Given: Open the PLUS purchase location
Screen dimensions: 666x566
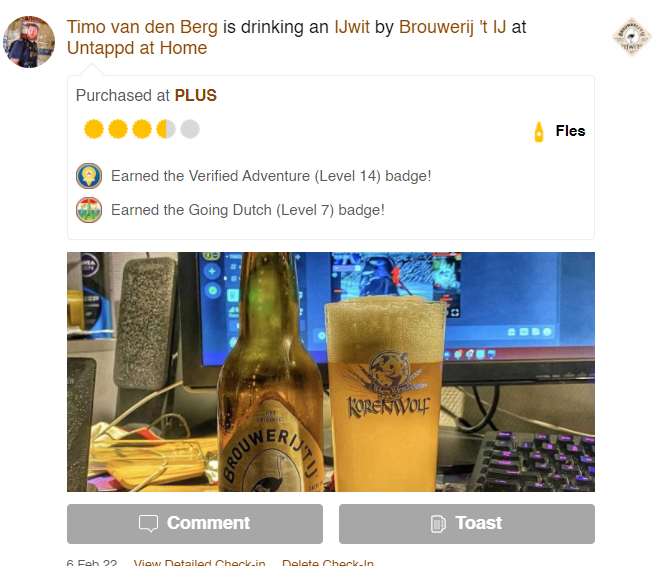Looking at the screenshot, I should click(x=196, y=96).
